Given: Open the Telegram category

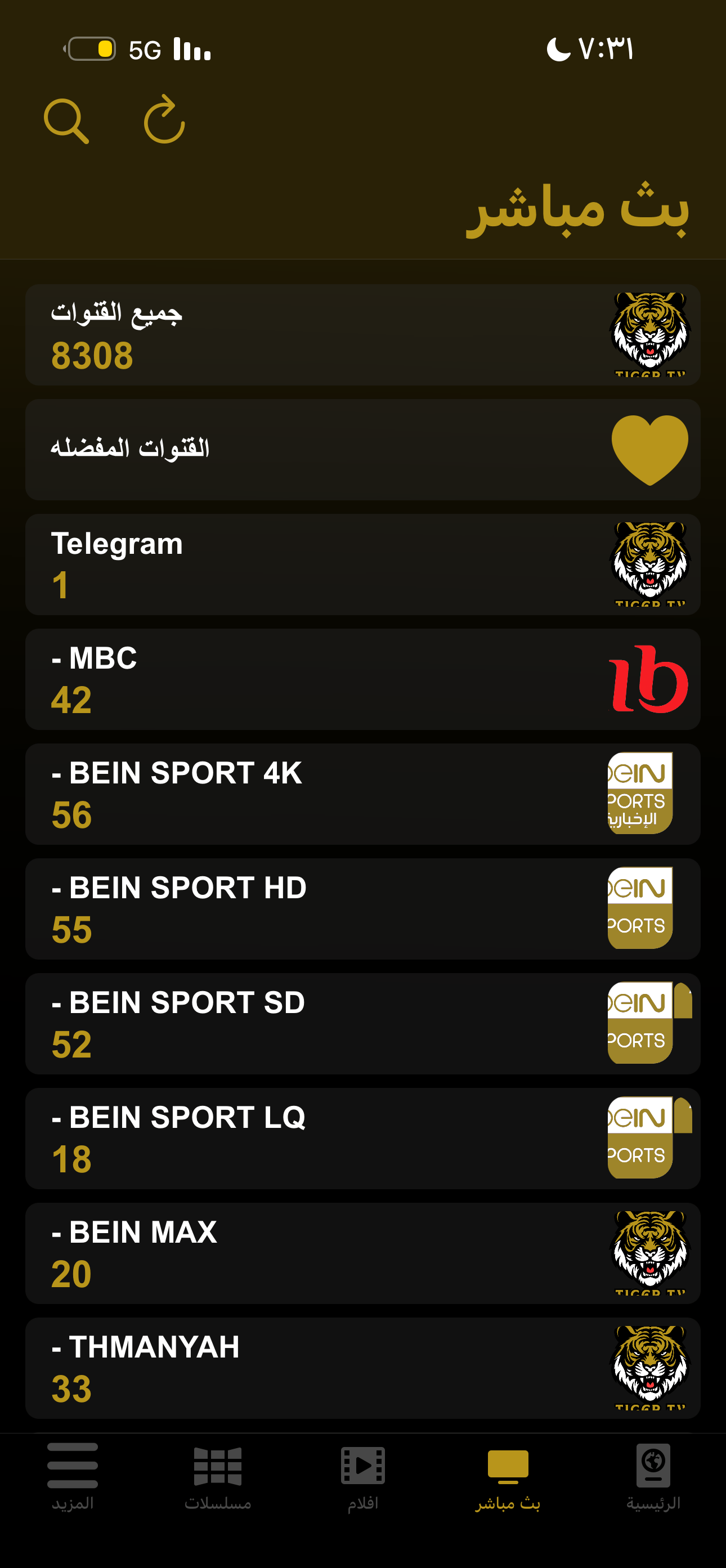Looking at the screenshot, I should [x=362, y=565].
